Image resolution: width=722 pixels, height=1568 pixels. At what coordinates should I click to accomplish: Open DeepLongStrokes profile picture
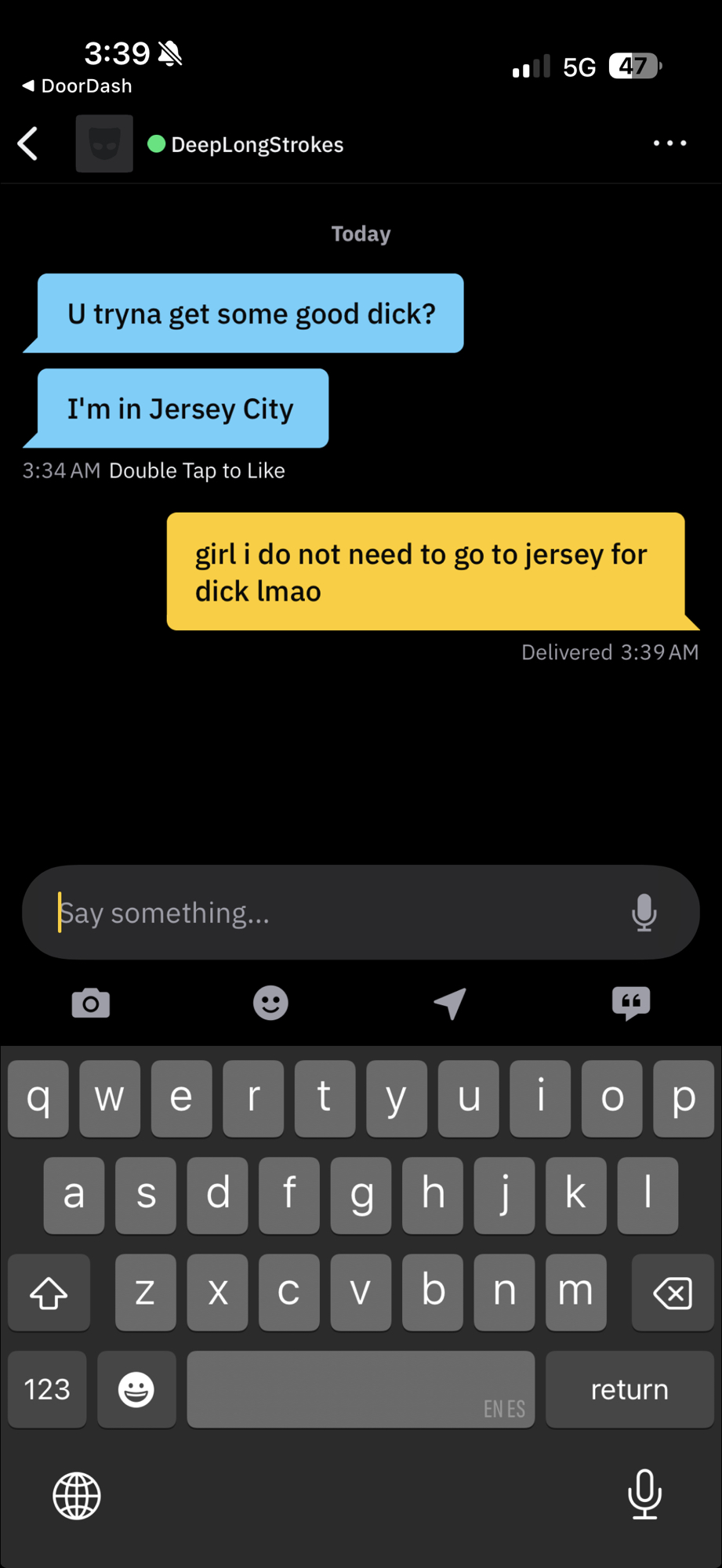(x=104, y=143)
